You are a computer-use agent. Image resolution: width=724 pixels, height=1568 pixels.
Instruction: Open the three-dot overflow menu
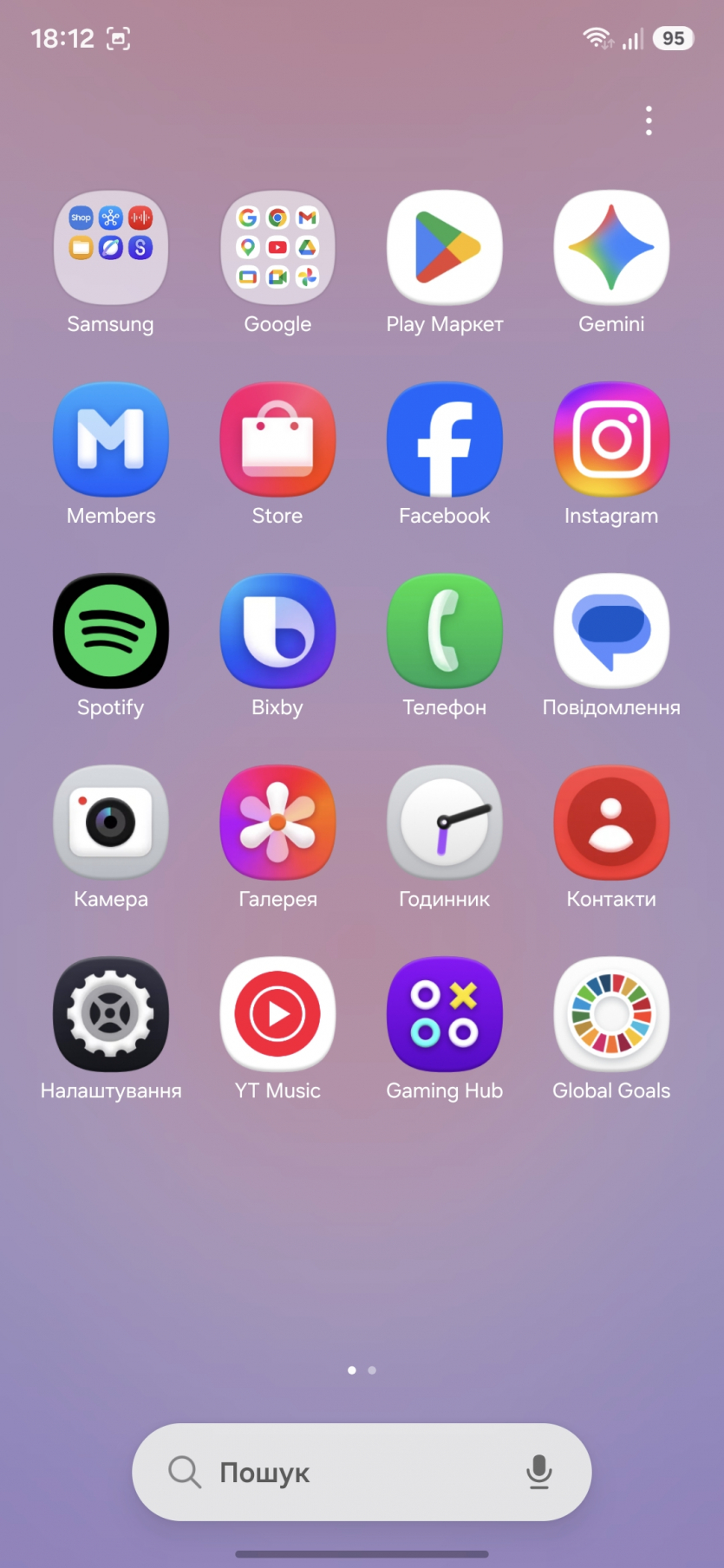(649, 120)
